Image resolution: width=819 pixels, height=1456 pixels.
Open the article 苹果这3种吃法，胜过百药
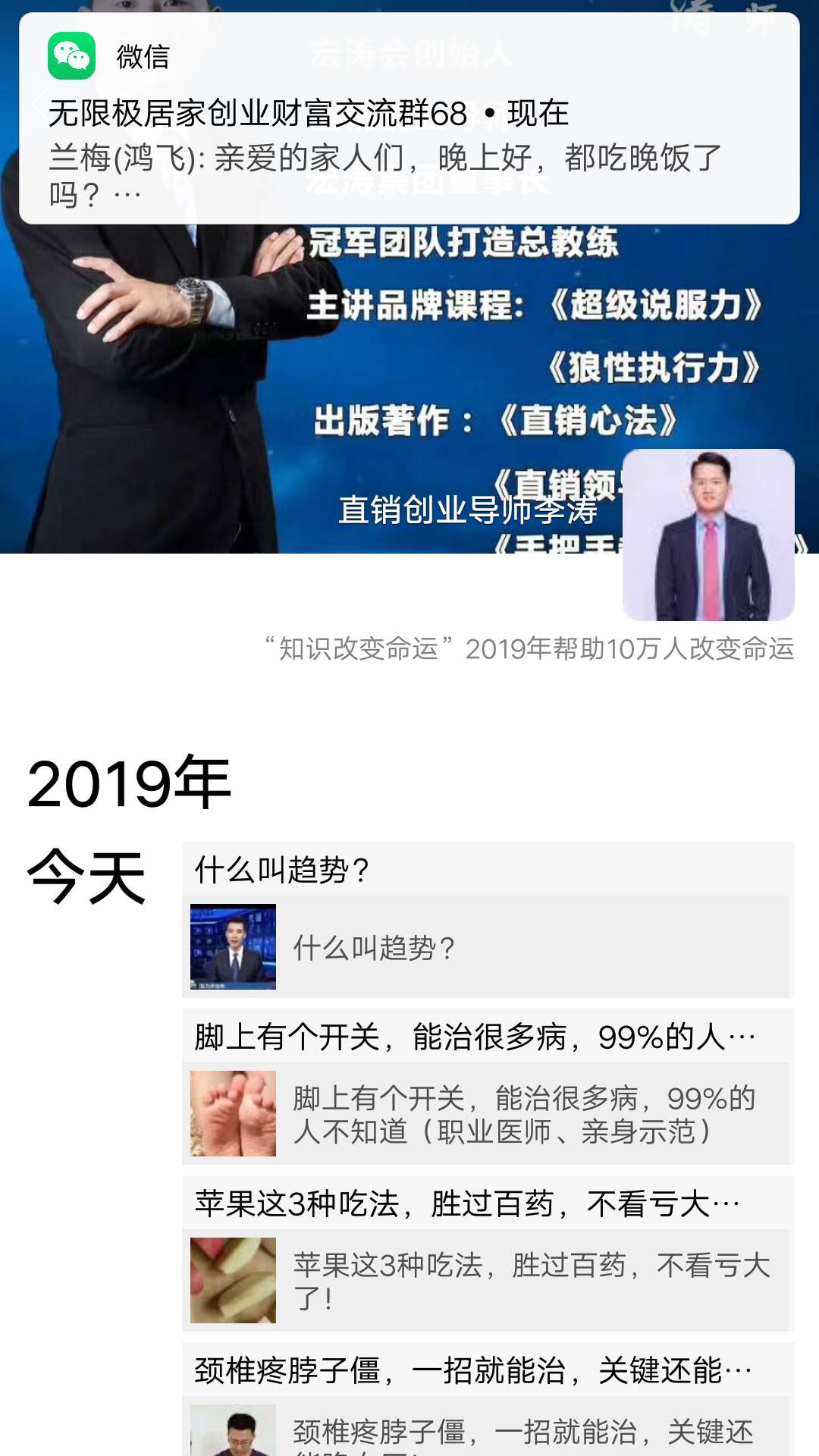pos(488,1254)
